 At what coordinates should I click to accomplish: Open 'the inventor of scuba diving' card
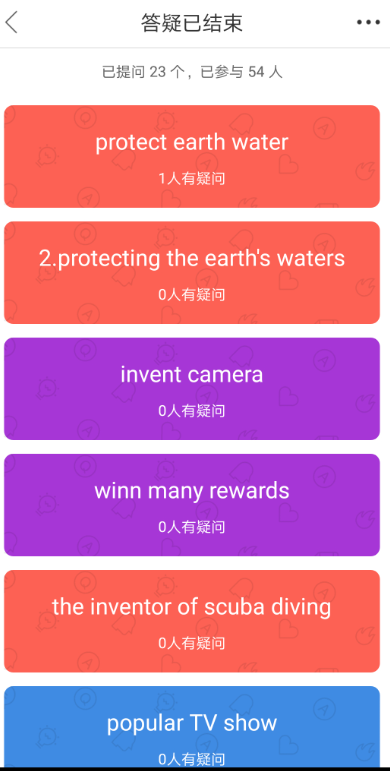[192, 621]
